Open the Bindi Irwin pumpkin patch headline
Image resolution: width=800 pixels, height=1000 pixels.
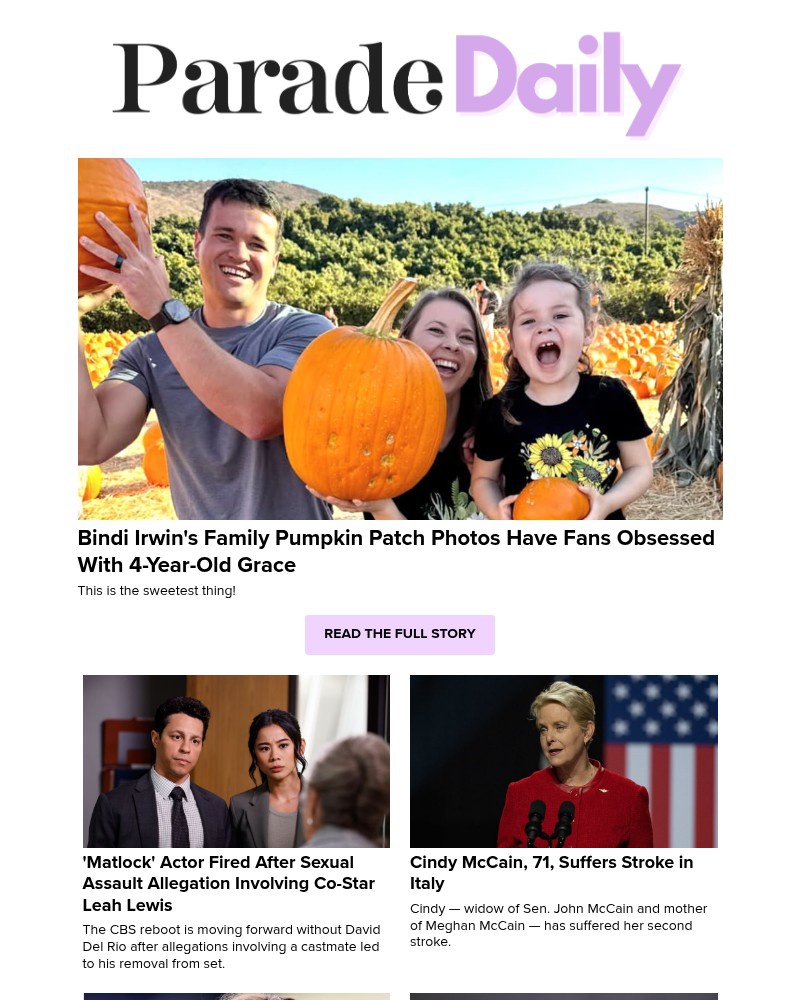tap(396, 551)
